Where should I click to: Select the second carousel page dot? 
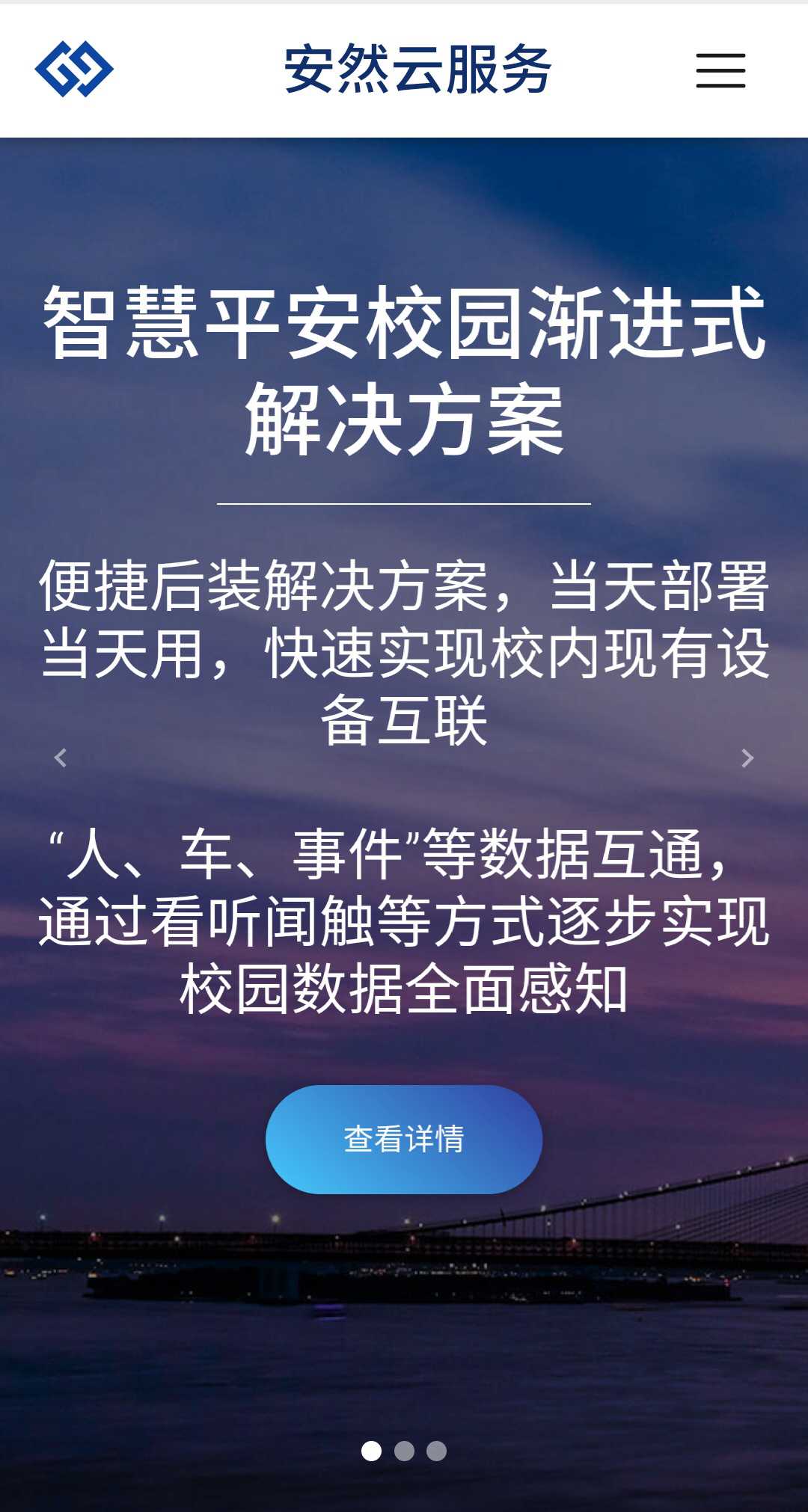pyautogui.click(x=404, y=1451)
